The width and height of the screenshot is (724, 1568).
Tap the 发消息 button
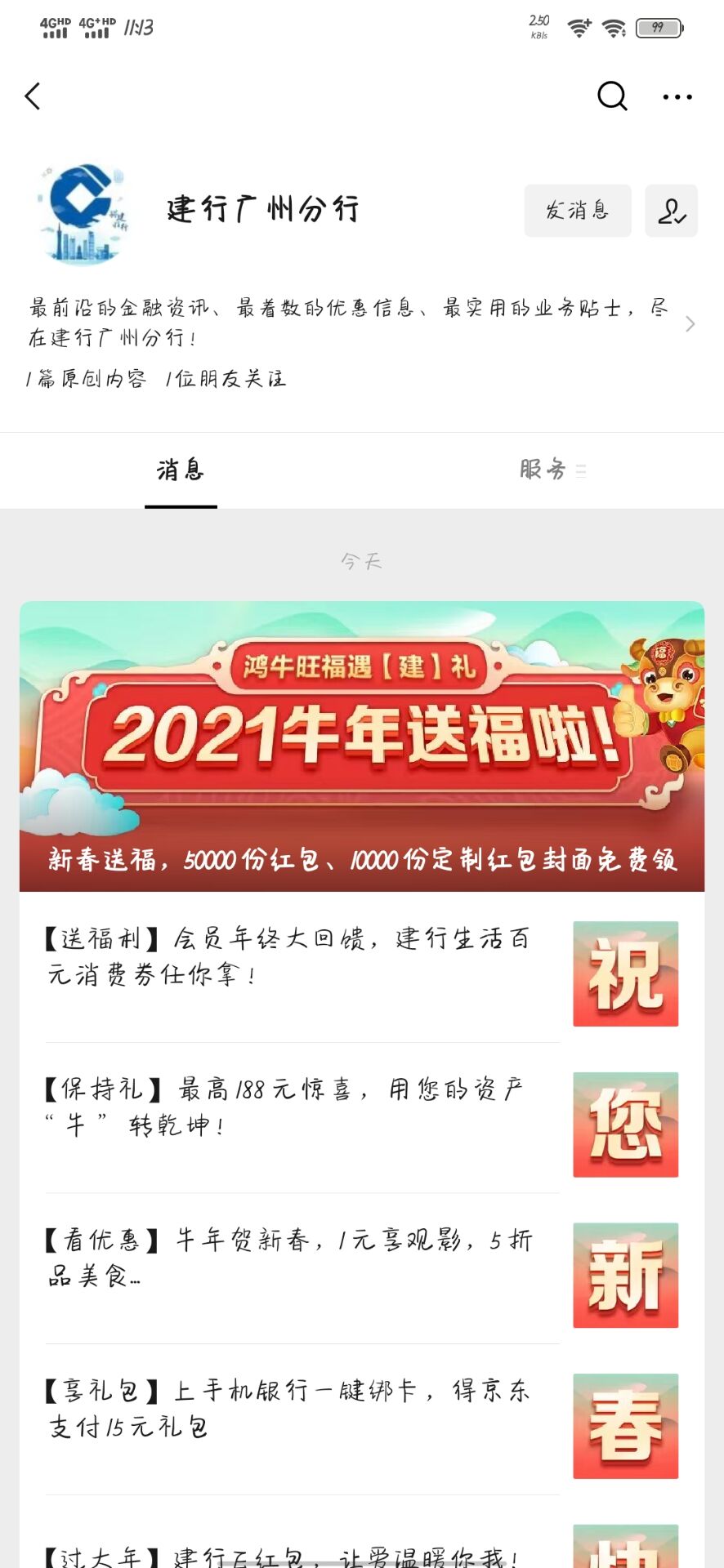[x=577, y=211]
